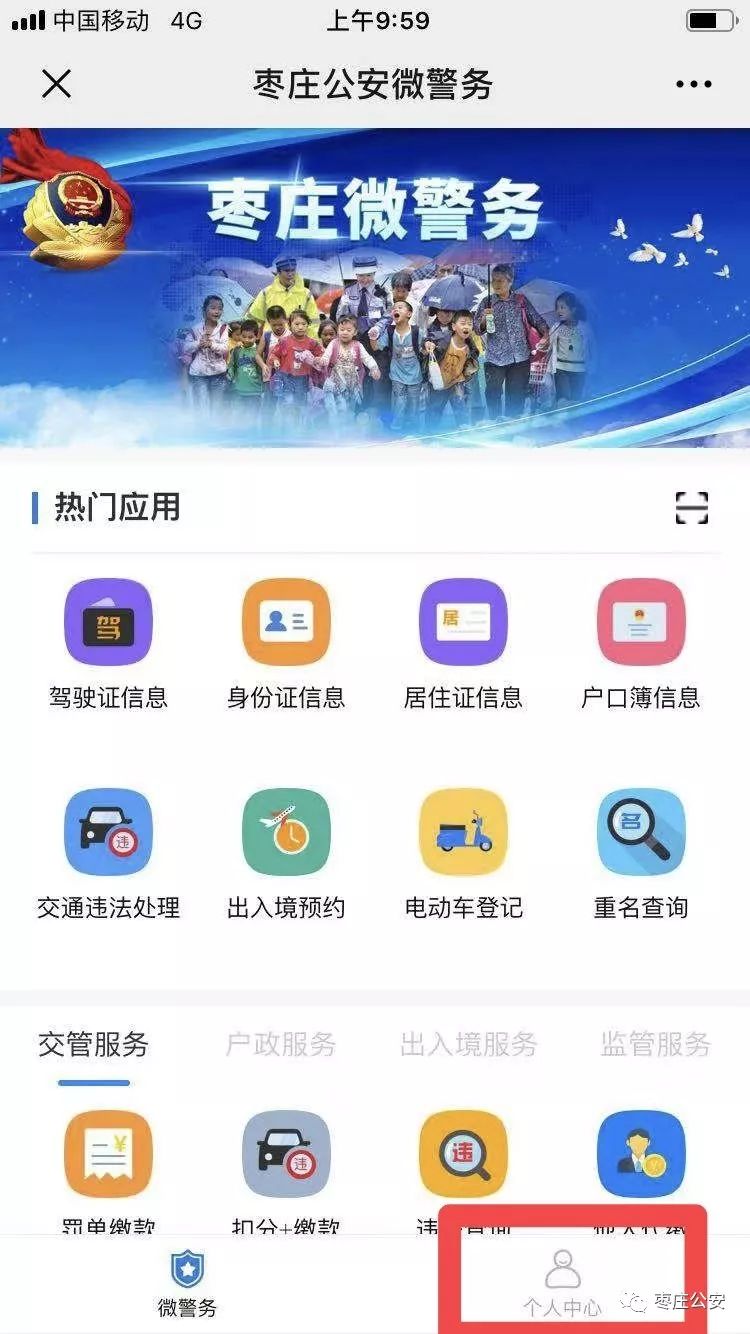750x1334 pixels.
Task: Close the 枣庄公安微警务 page
Action: [x=57, y=84]
